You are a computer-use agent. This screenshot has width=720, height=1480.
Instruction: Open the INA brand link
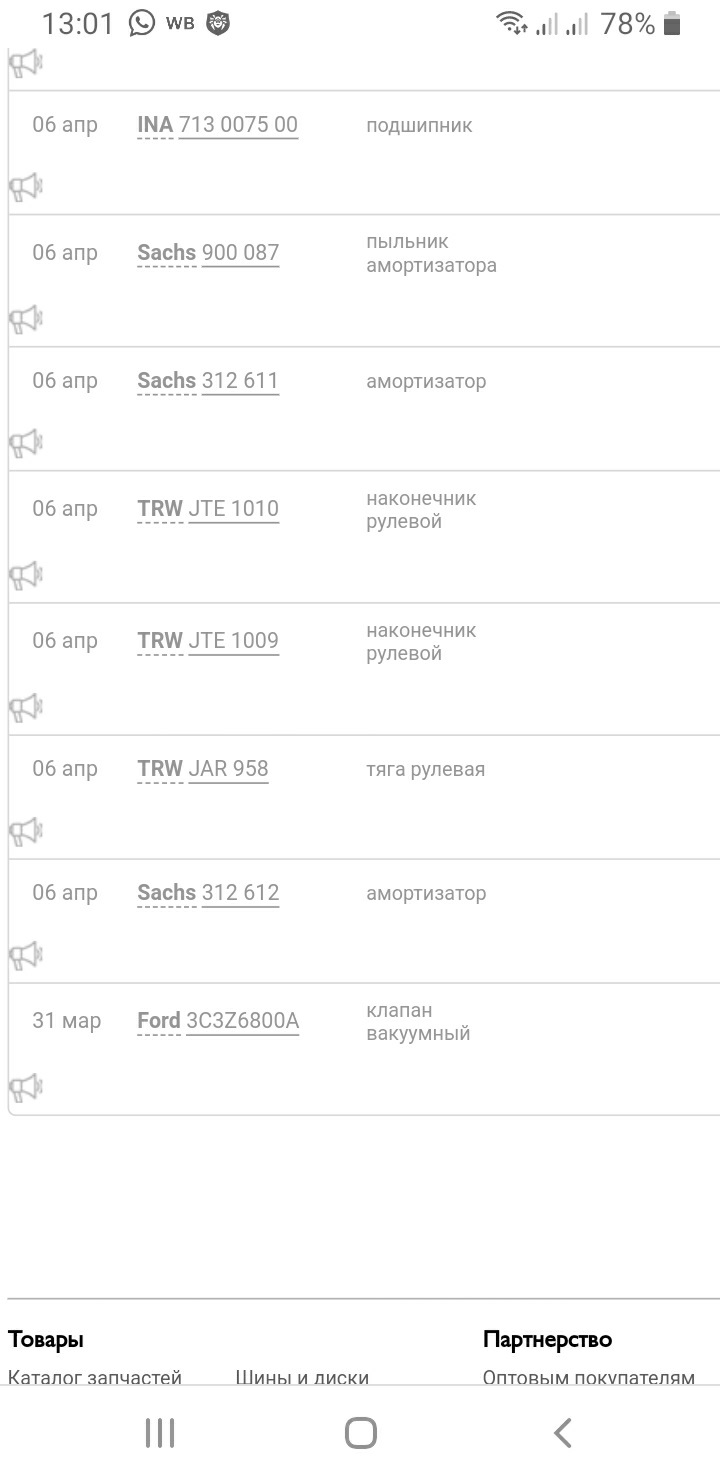pos(155,125)
